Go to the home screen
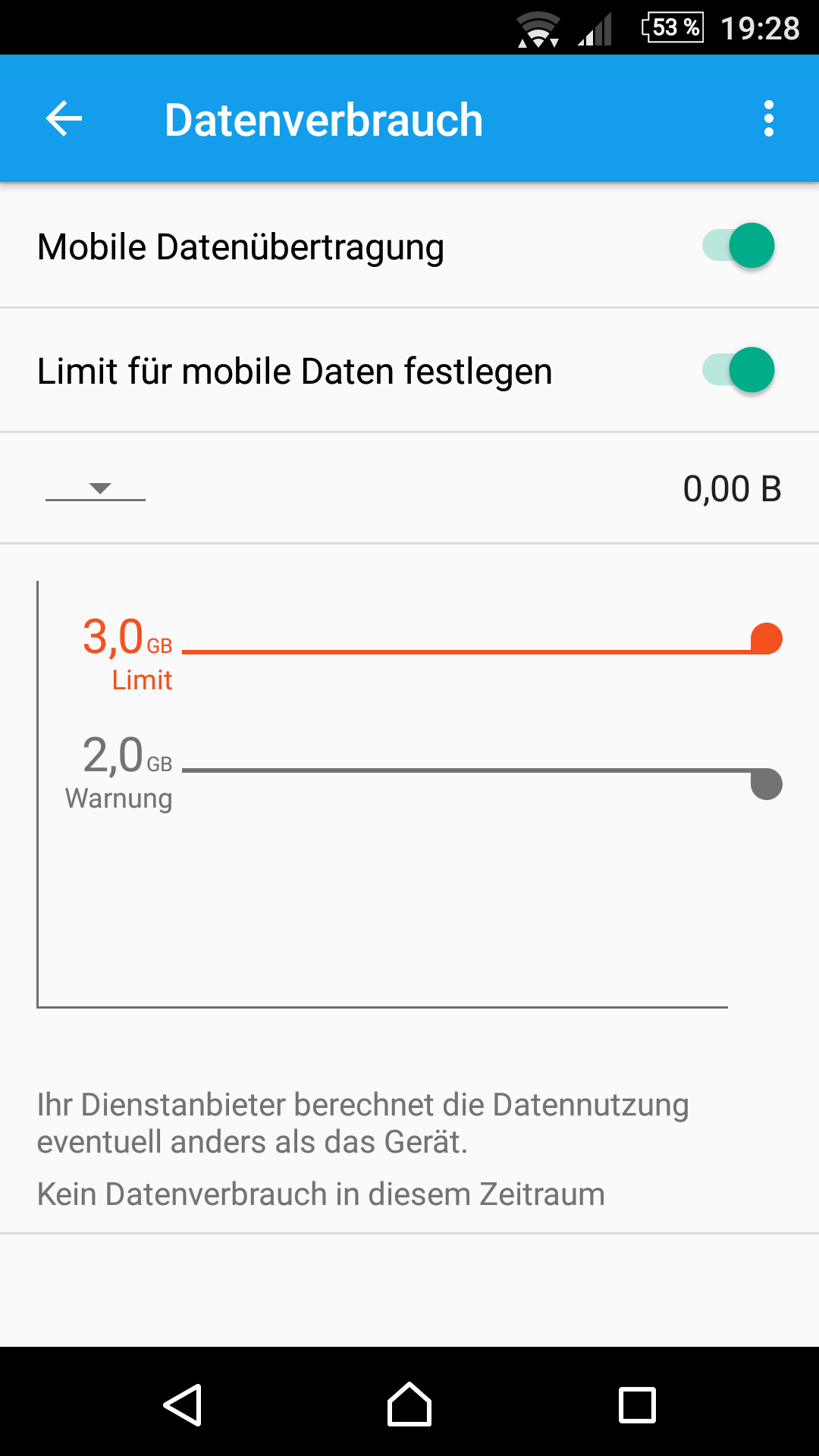The width and height of the screenshot is (819, 1456). pyautogui.click(x=409, y=1404)
